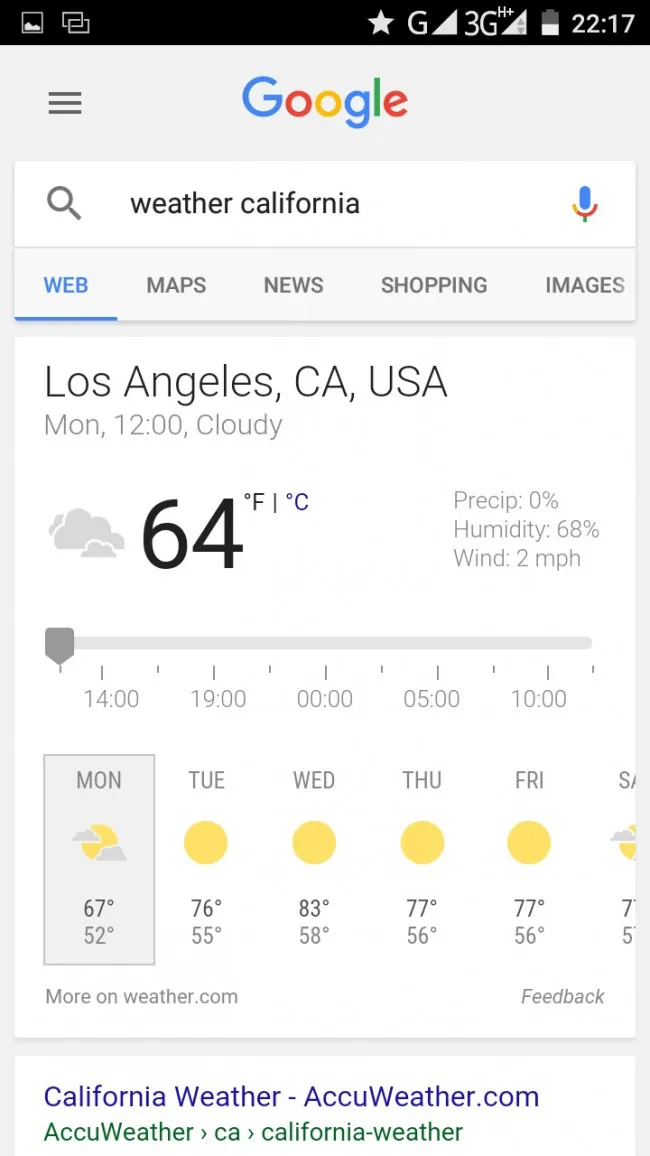Select the Web tab

66,285
